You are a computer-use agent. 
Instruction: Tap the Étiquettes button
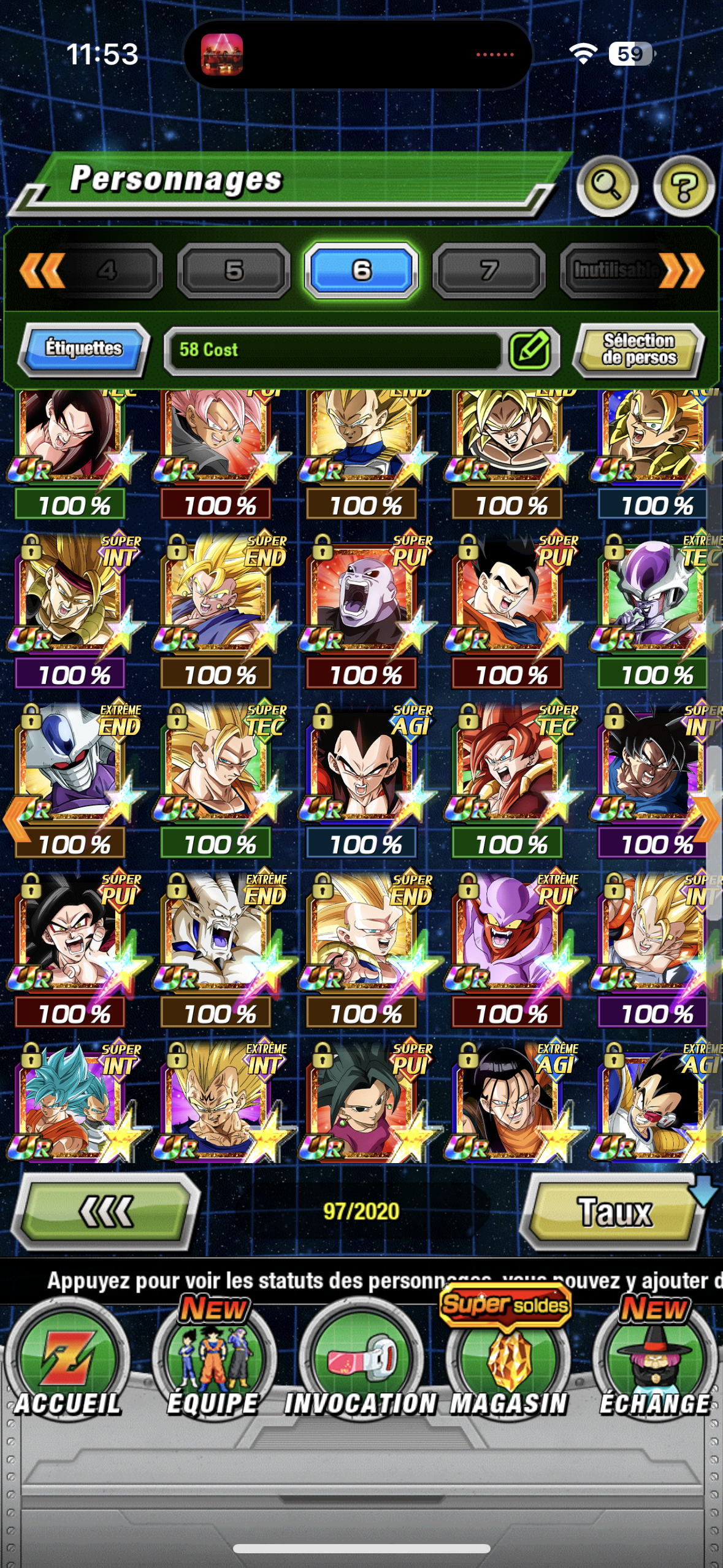[x=84, y=348]
